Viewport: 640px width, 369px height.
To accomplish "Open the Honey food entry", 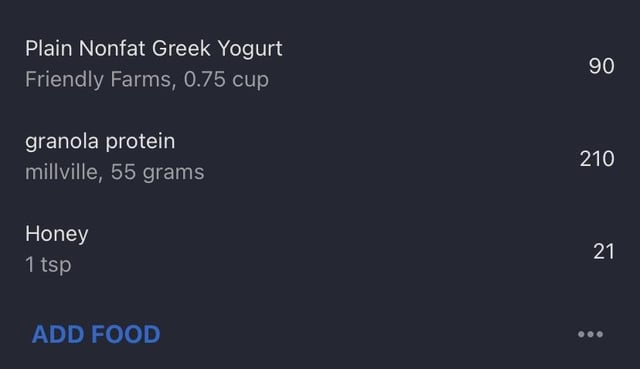I will click(x=320, y=249).
